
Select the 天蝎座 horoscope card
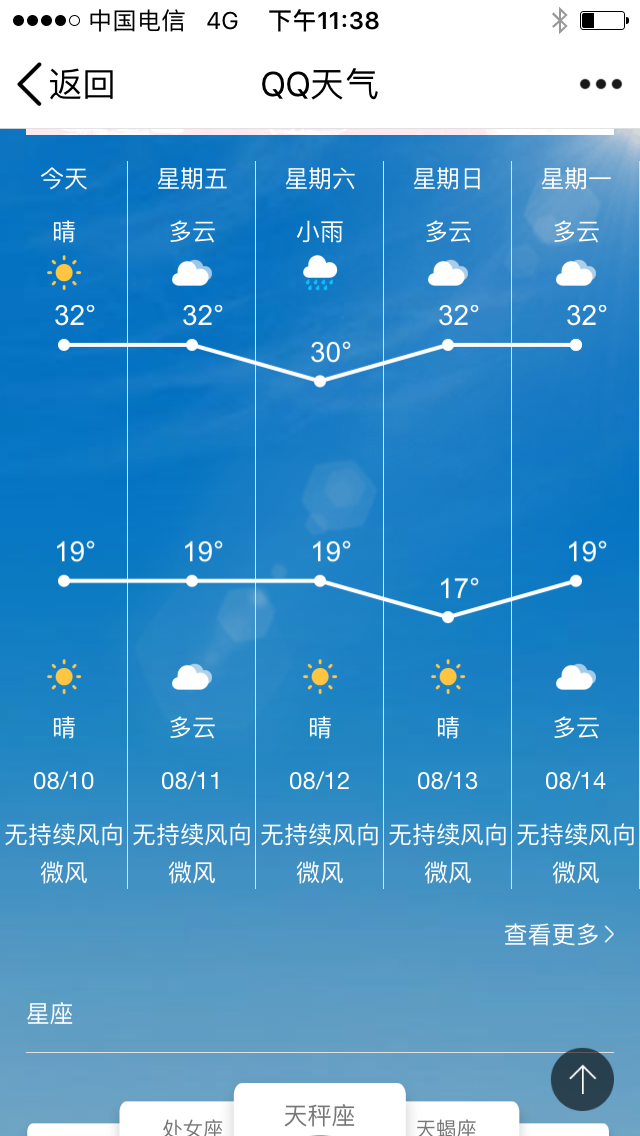[461, 1119]
